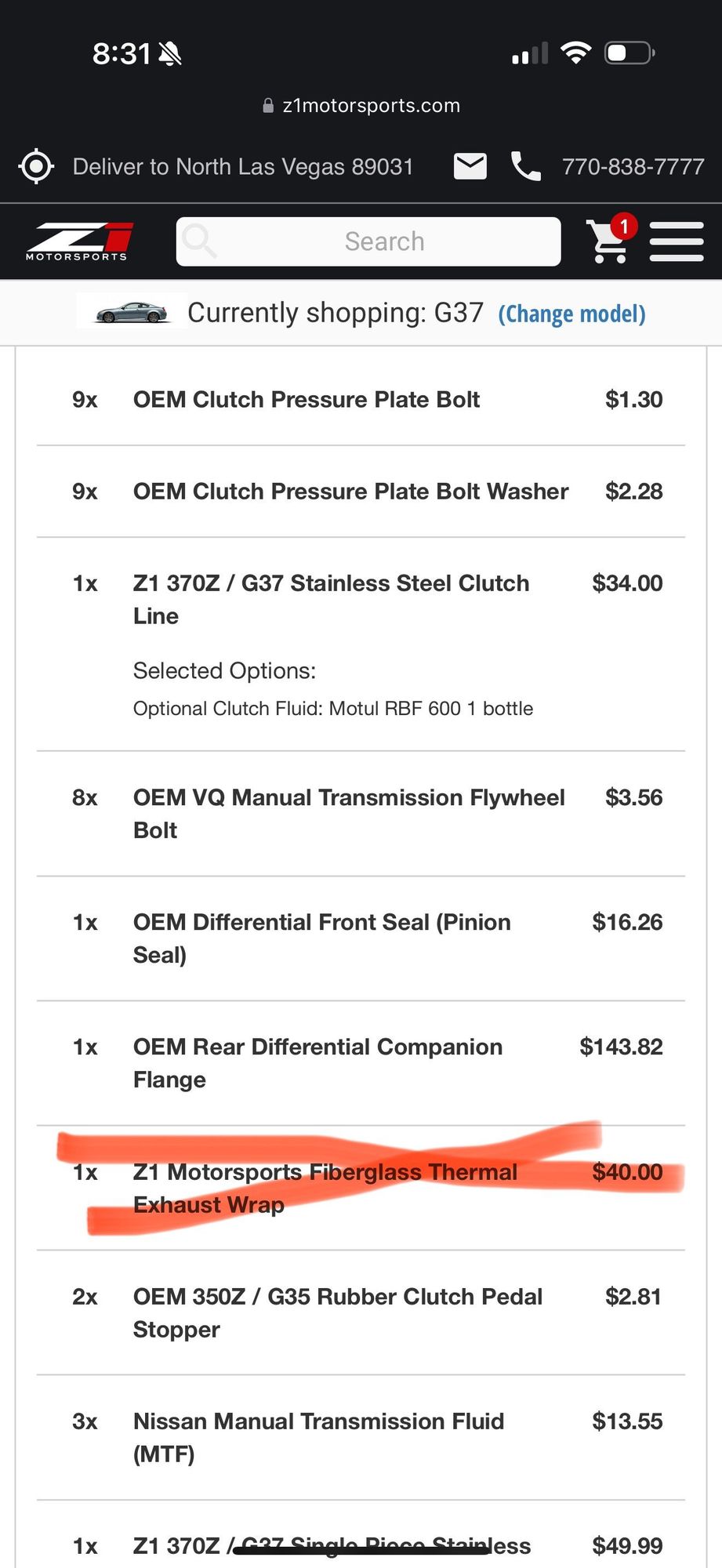
Task: Tap the Change model link
Action: click(571, 314)
